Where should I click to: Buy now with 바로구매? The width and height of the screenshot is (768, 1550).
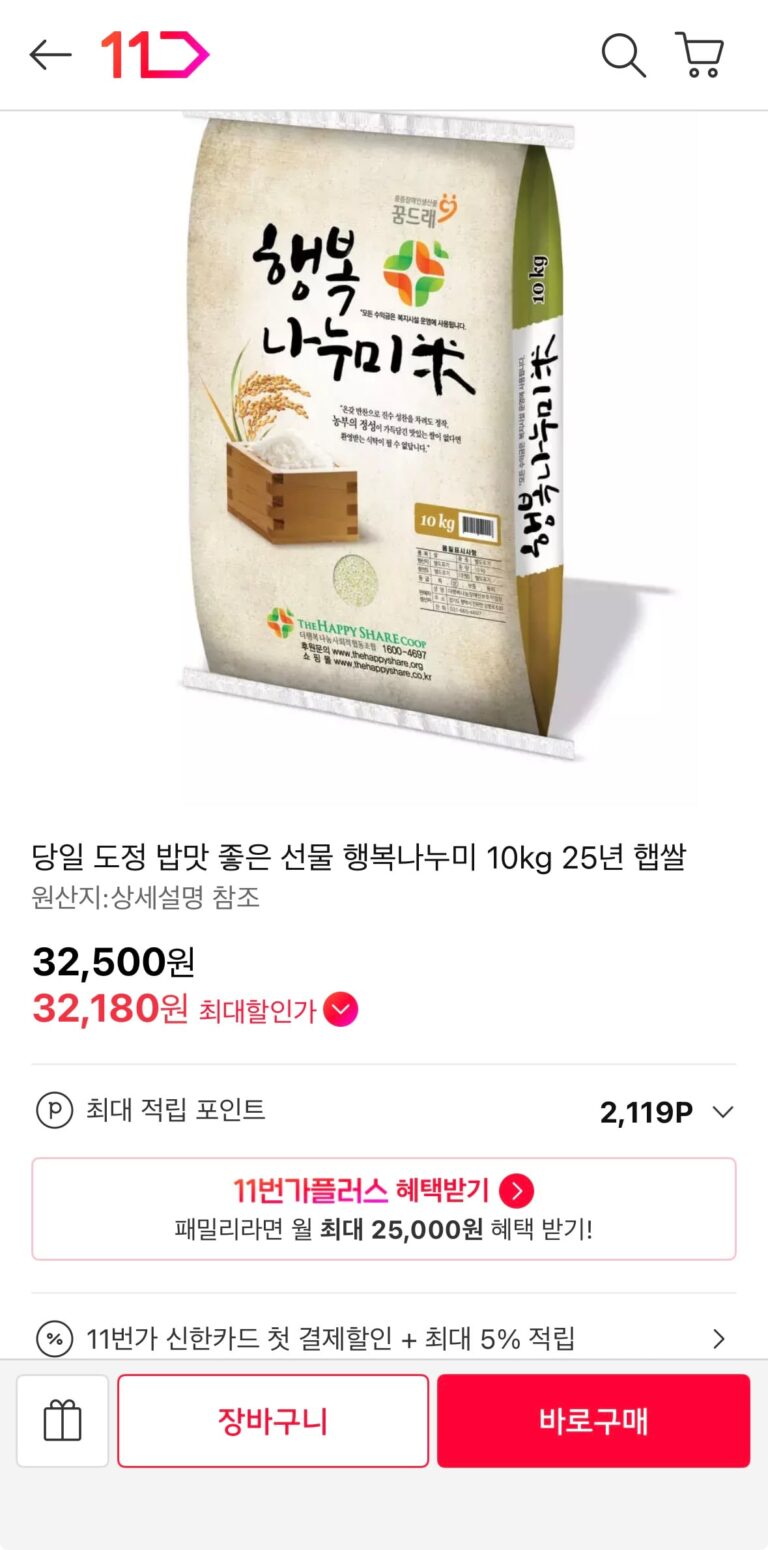pos(593,1421)
